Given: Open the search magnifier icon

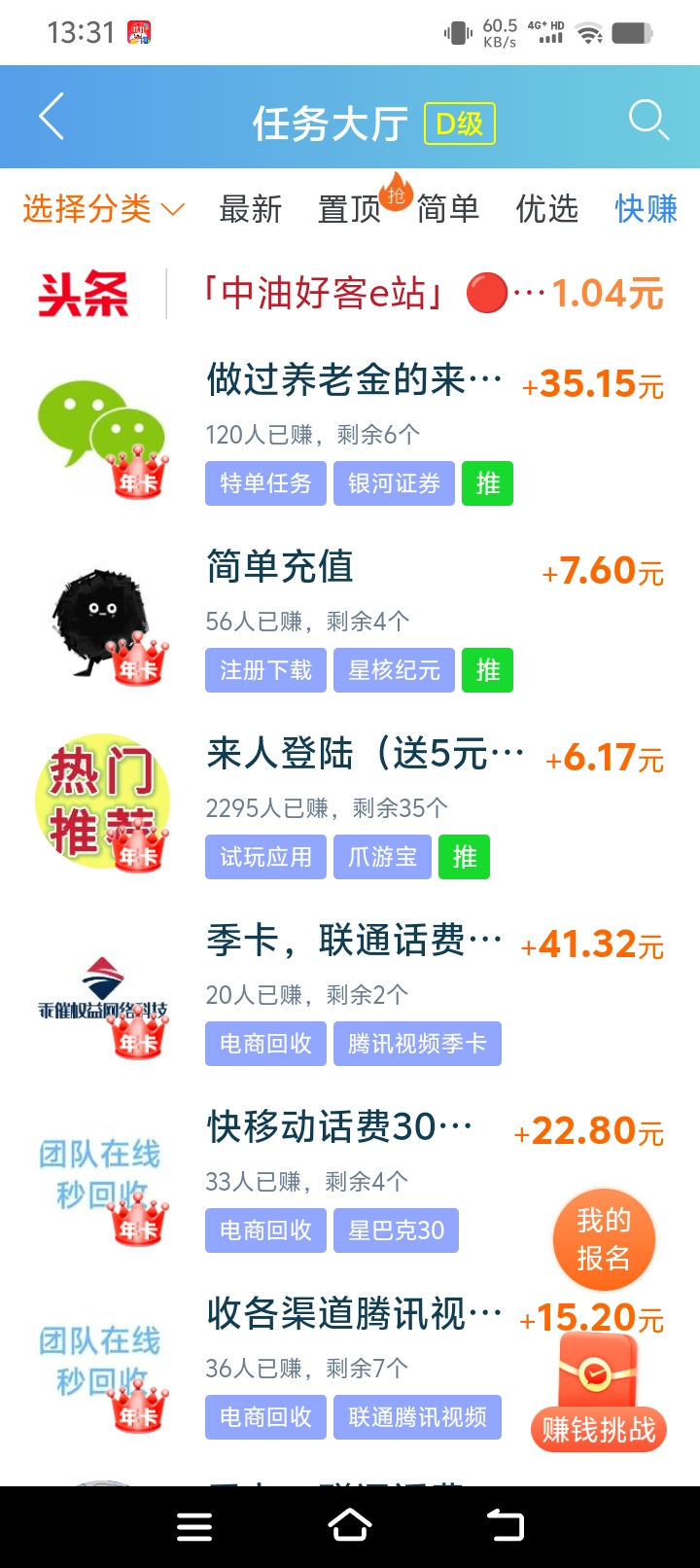Looking at the screenshot, I should click(647, 120).
